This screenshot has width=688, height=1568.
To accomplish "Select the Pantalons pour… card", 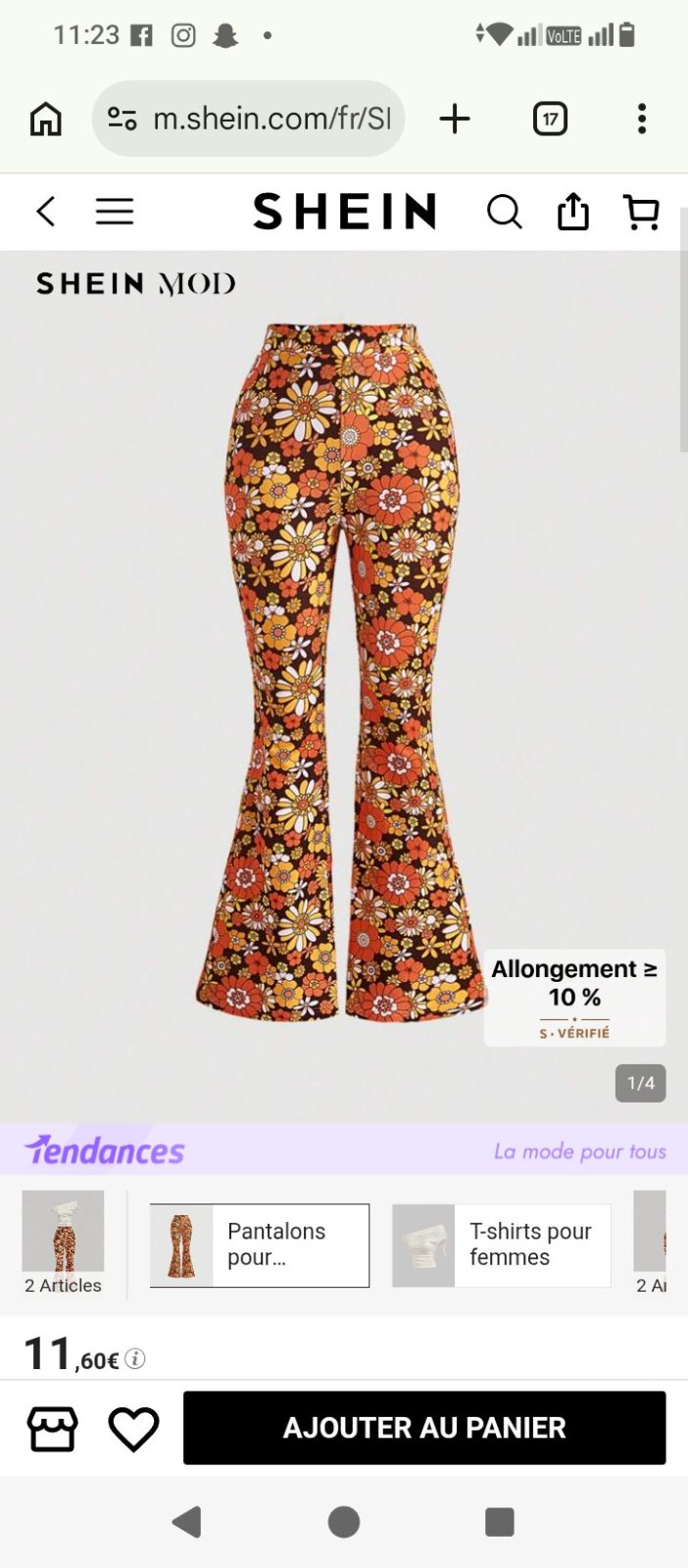I will coord(260,1245).
